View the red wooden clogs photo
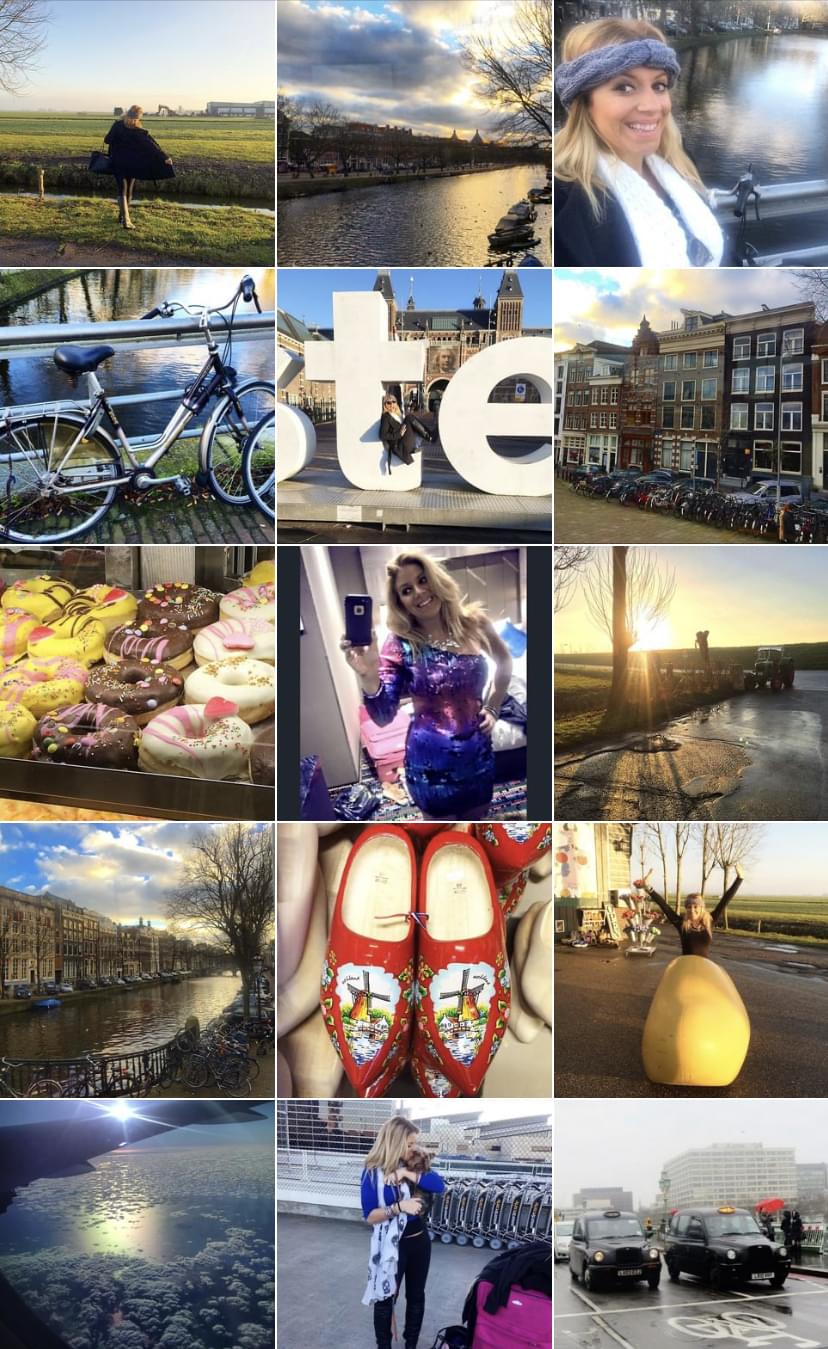The image size is (828, 1349). 414,960
